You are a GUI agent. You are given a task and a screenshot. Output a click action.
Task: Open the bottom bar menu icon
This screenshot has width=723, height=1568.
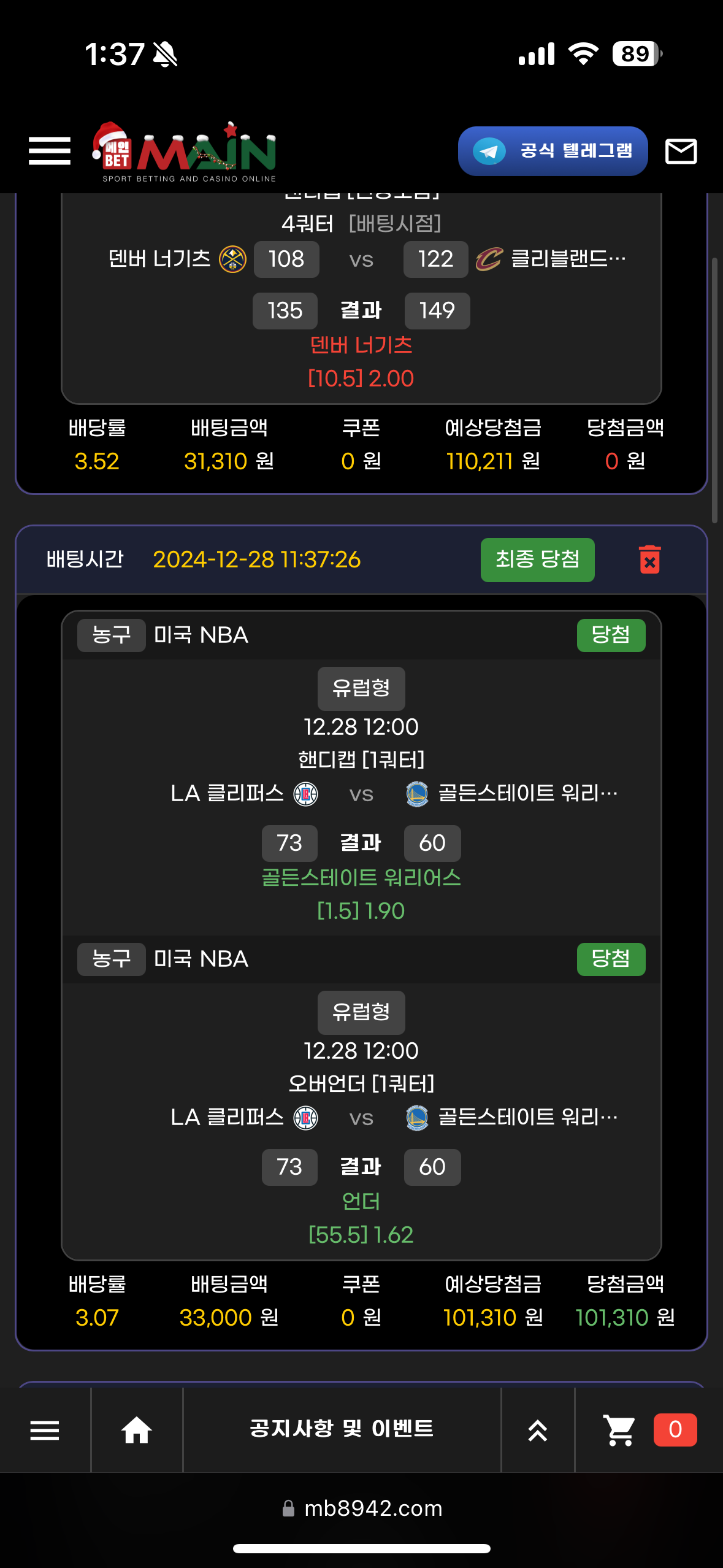tap(45, 1430)
